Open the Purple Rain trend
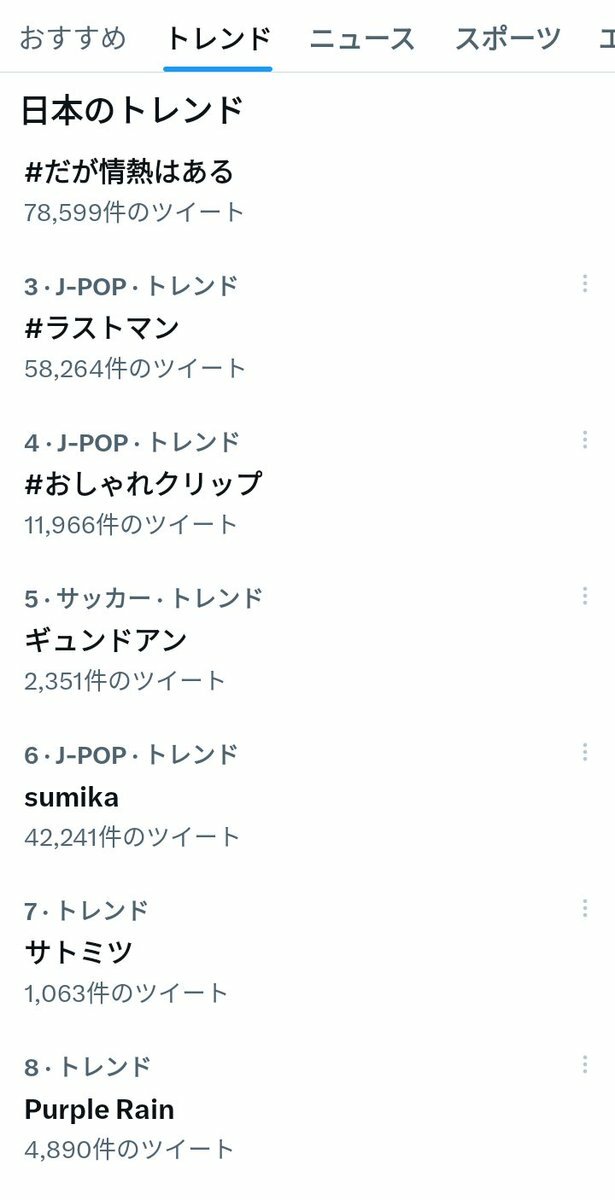Screen dimensions: 615x1200 click(x=99, y=1109)
